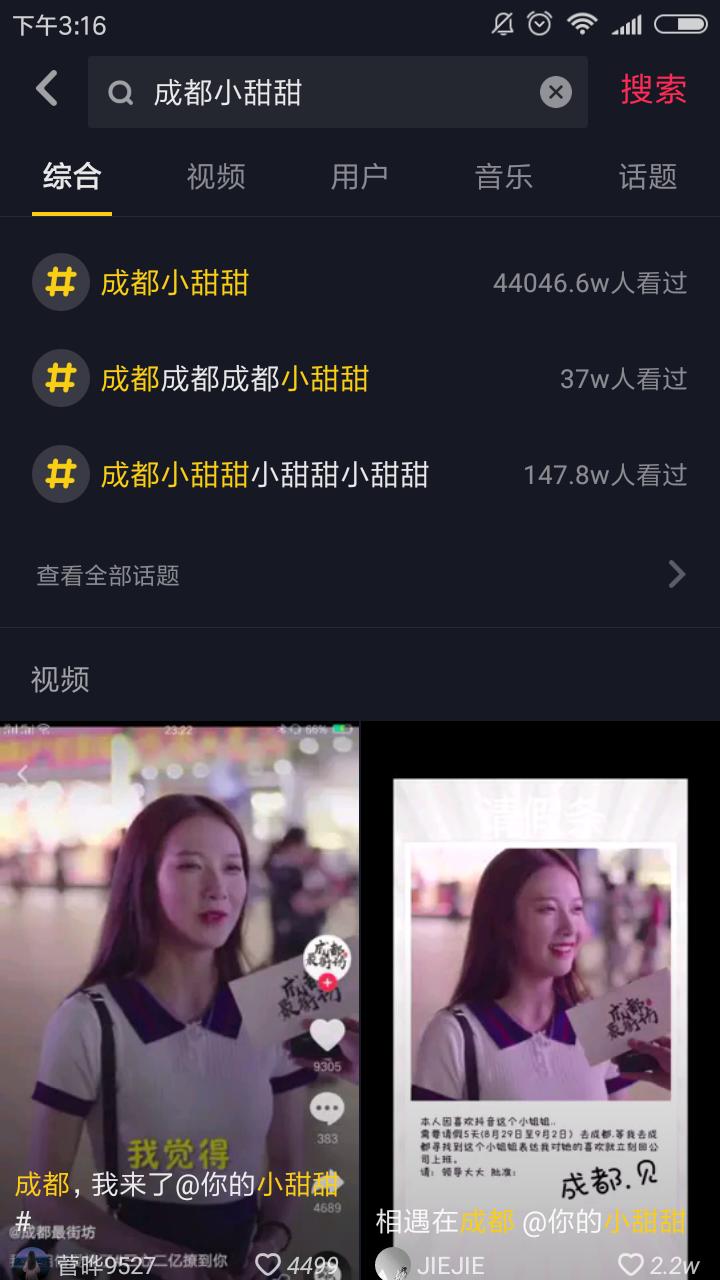Tap the hashtag icon beside 成都成都成都小甜甜
The width and height of the screenshot is (720, 1280).
[x=60, y=378]
